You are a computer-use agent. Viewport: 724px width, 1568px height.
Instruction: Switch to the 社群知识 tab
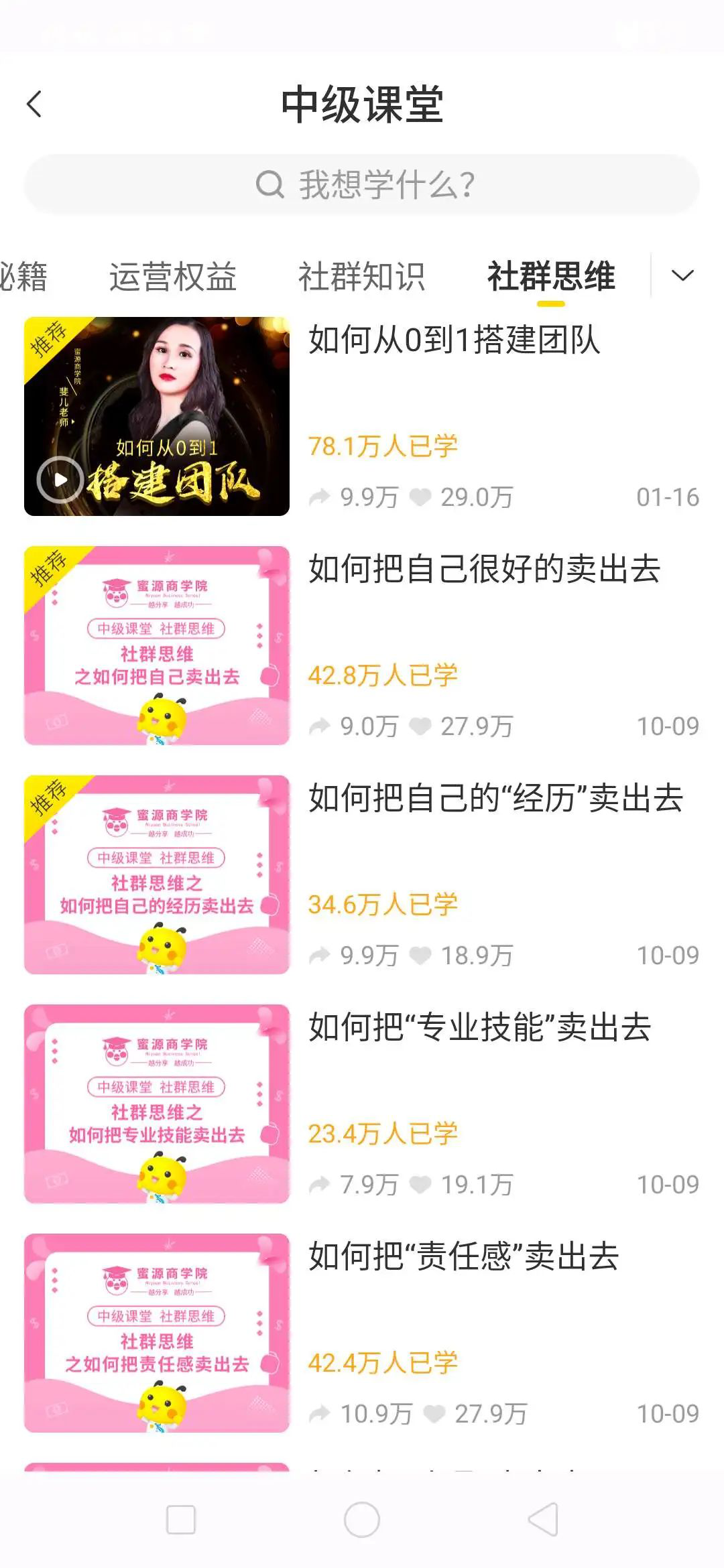(362, 277)
